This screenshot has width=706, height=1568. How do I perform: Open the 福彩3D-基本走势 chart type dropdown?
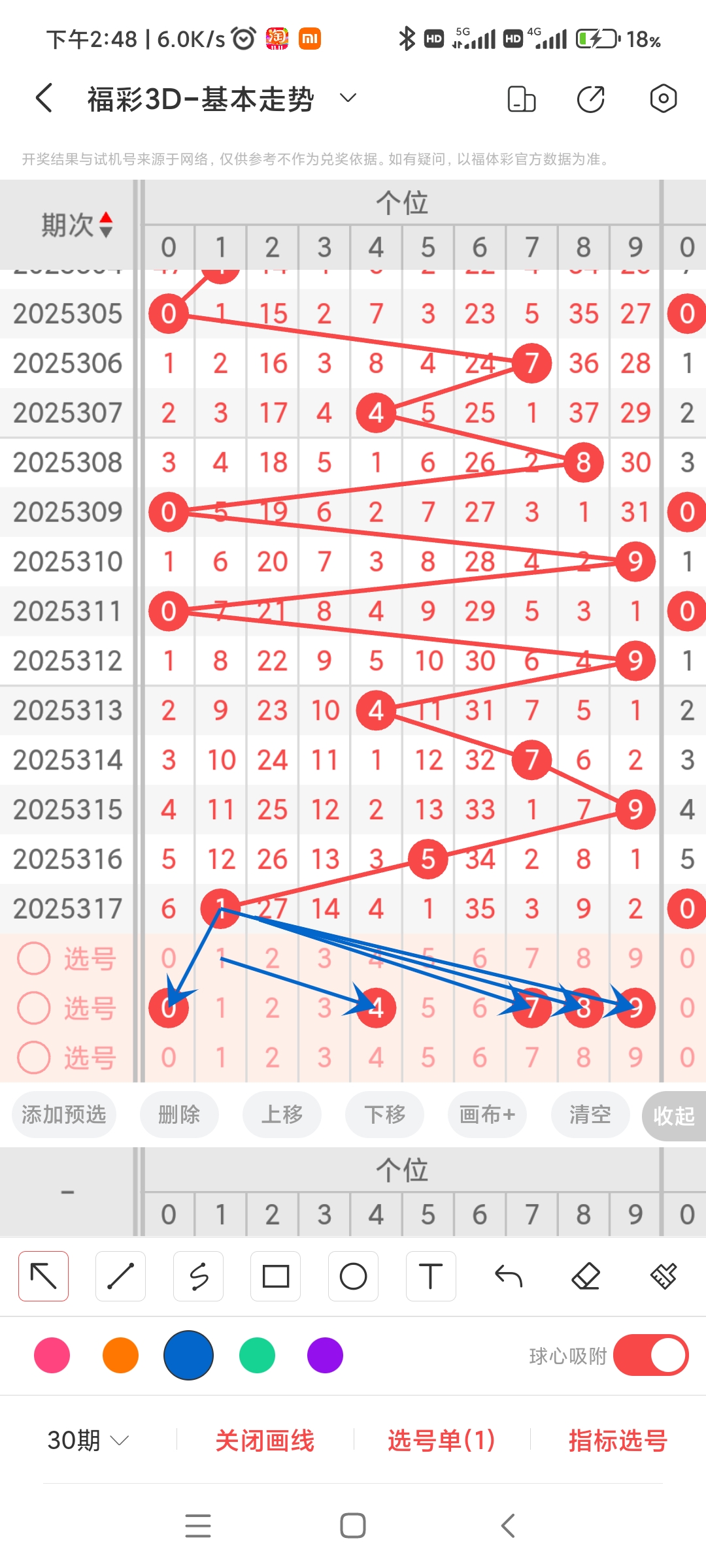(x=347, y=97)
